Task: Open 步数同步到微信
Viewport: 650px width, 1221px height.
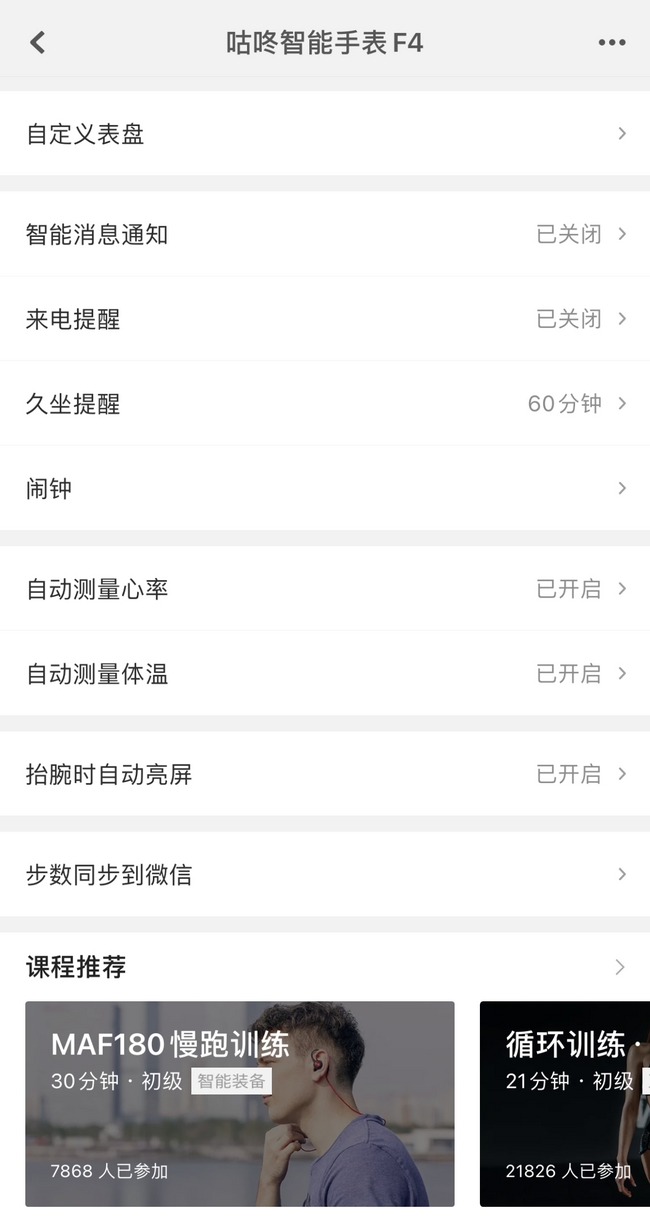Action: 325,874
